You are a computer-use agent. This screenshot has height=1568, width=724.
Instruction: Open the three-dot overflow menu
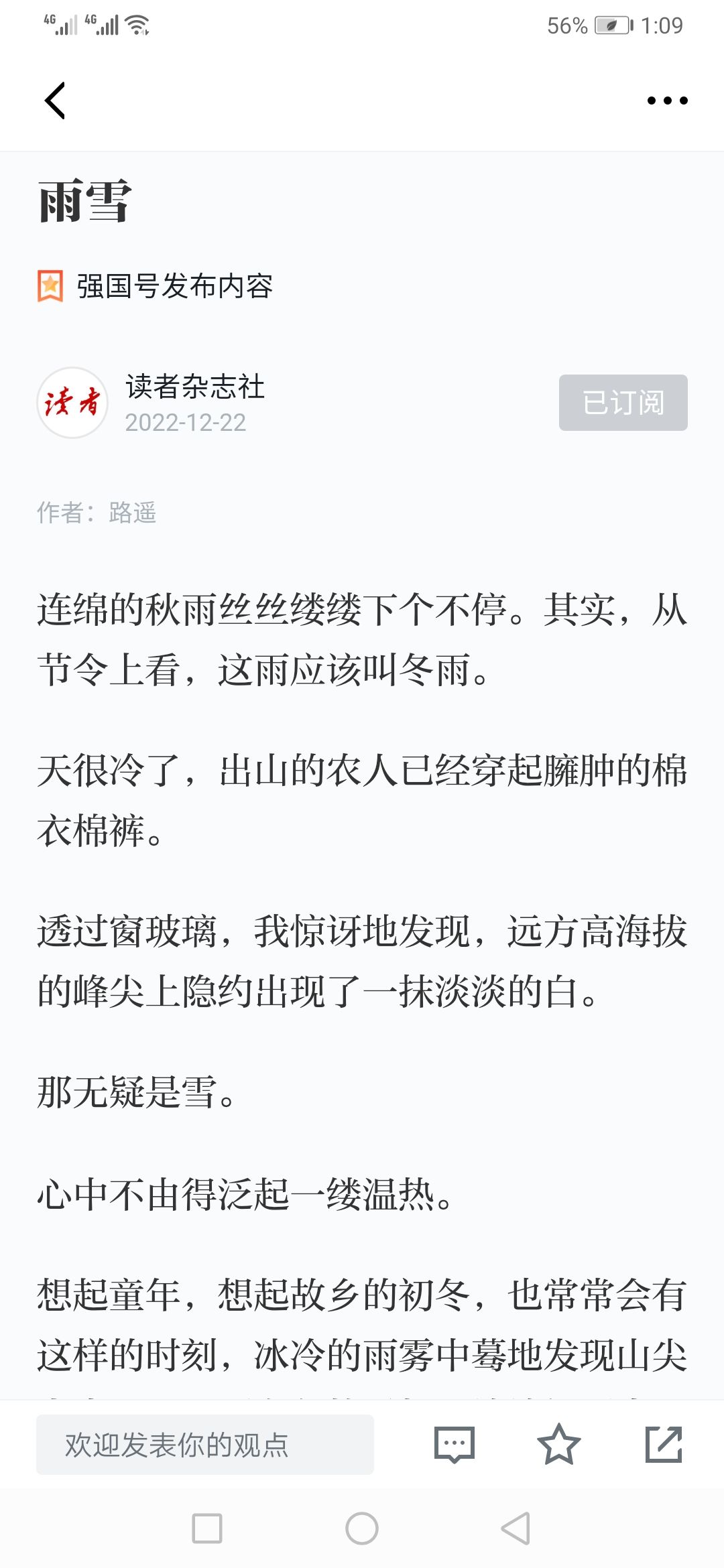(x=667, y=101)
